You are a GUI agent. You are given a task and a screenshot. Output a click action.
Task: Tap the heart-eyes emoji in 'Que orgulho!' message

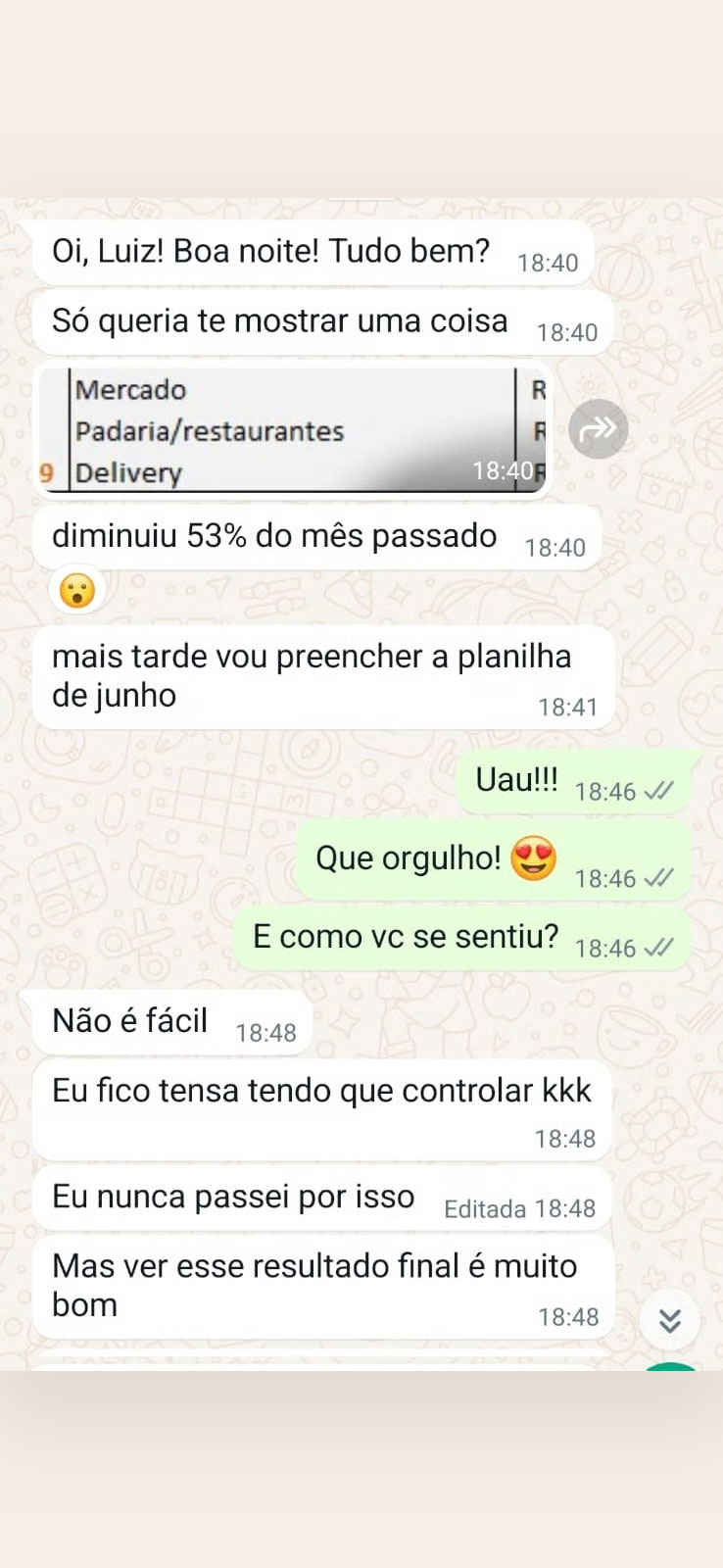click(532, 857)
